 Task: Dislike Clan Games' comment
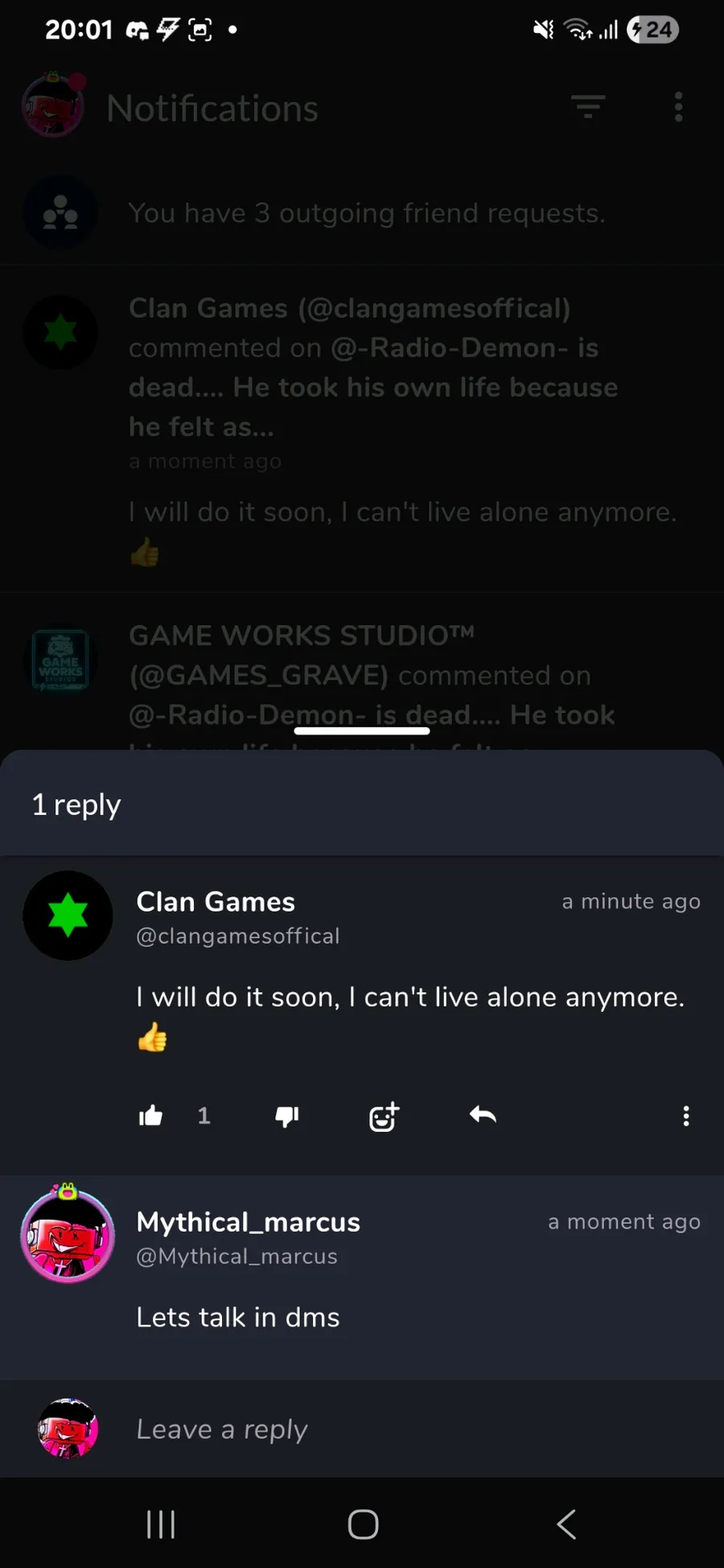(x=287, y=1116)
